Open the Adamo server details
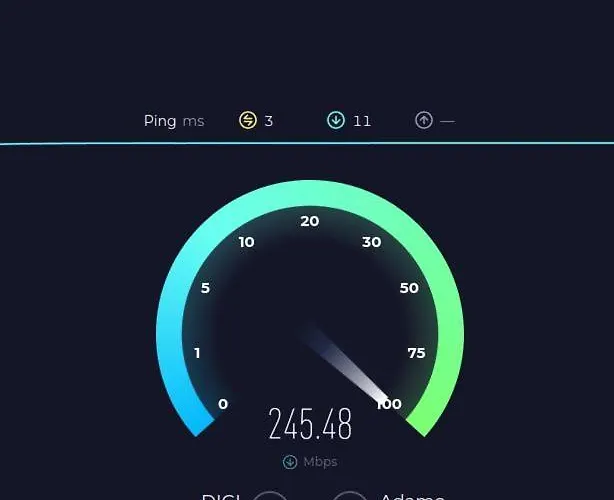Image resolution: width=614 pixels, height=500 pixels. (x=412, y=496)
